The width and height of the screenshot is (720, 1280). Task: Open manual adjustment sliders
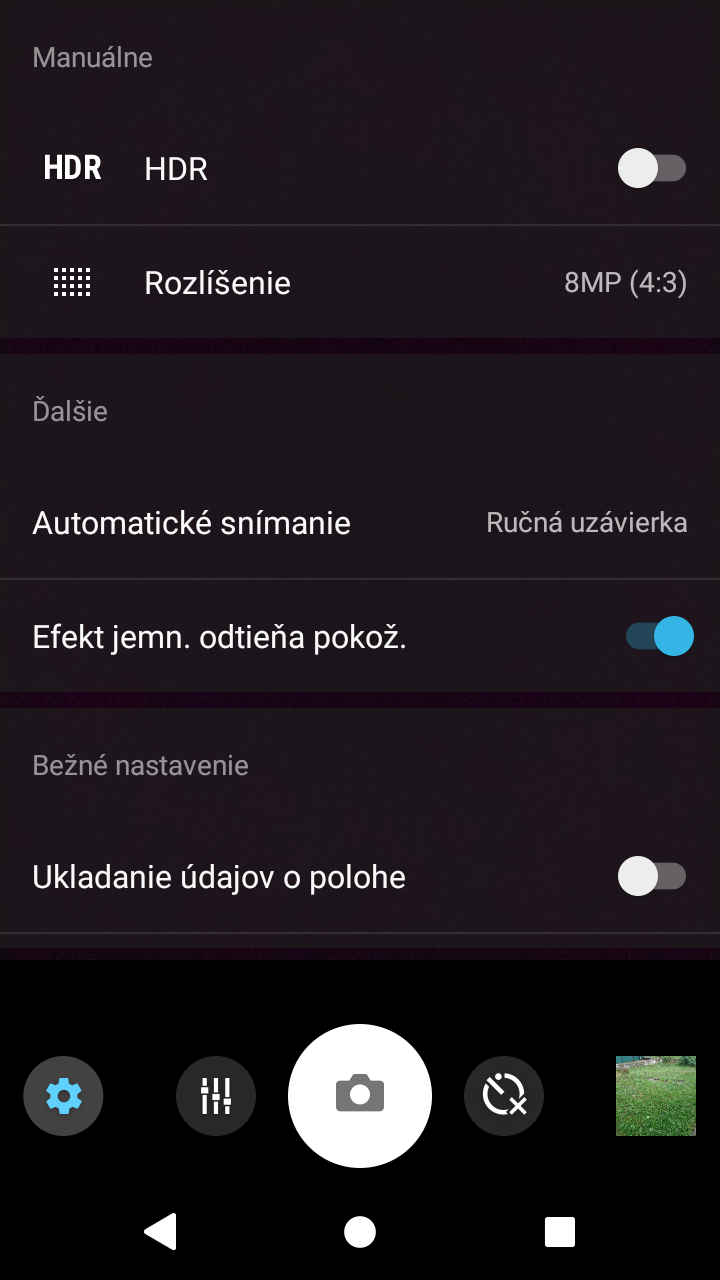pyautogui.click(x=216, y=1096)
